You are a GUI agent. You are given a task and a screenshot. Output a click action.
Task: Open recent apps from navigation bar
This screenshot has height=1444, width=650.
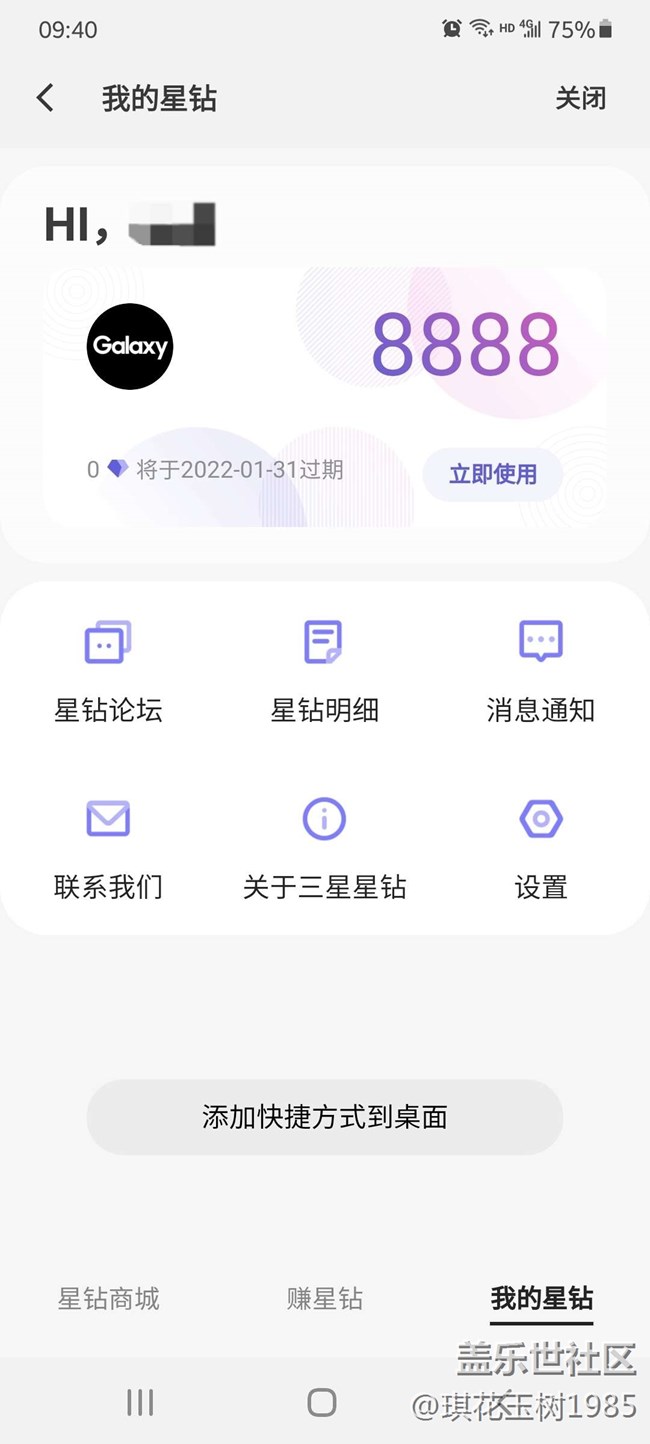(x=140, y=1402)
